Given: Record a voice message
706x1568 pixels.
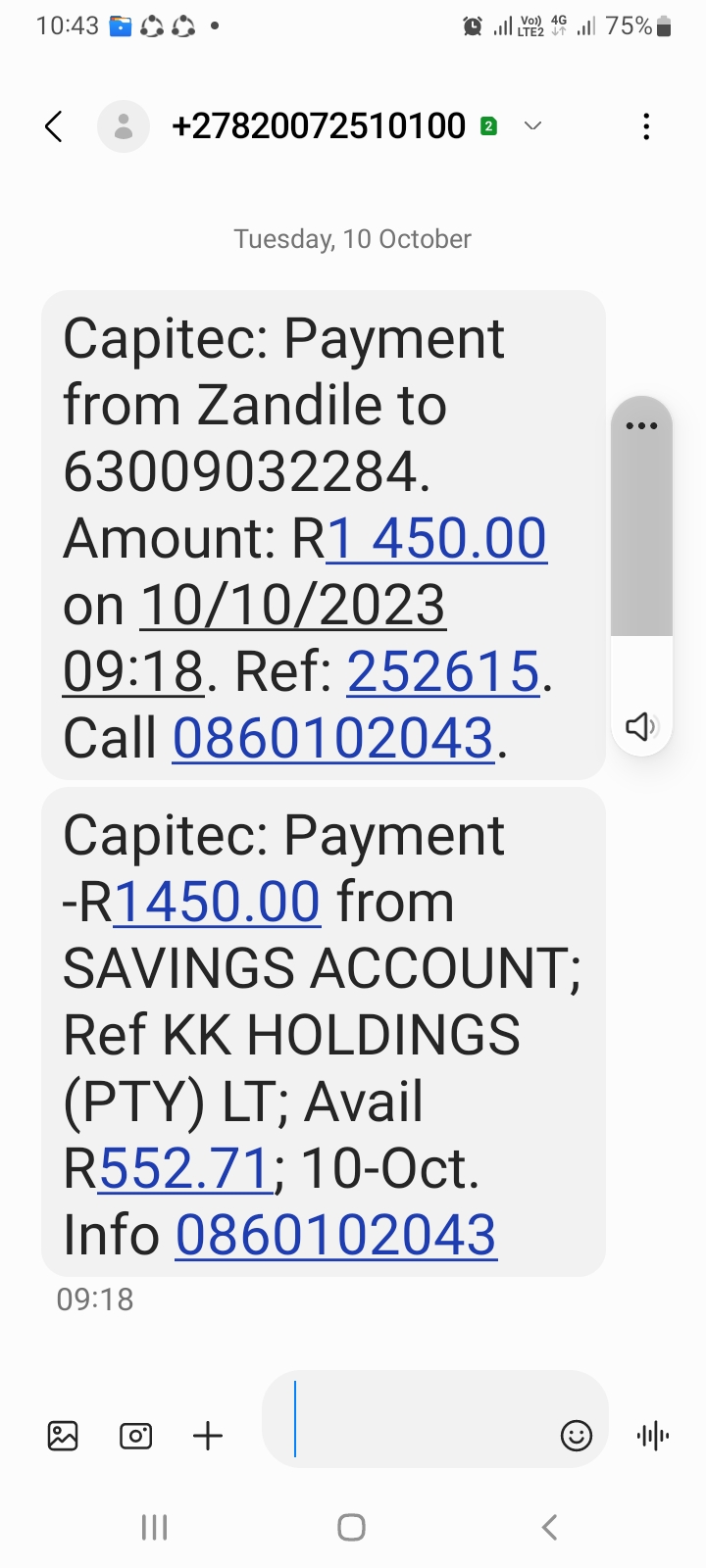Looking at the screenshot, I should pos(653,1436).
